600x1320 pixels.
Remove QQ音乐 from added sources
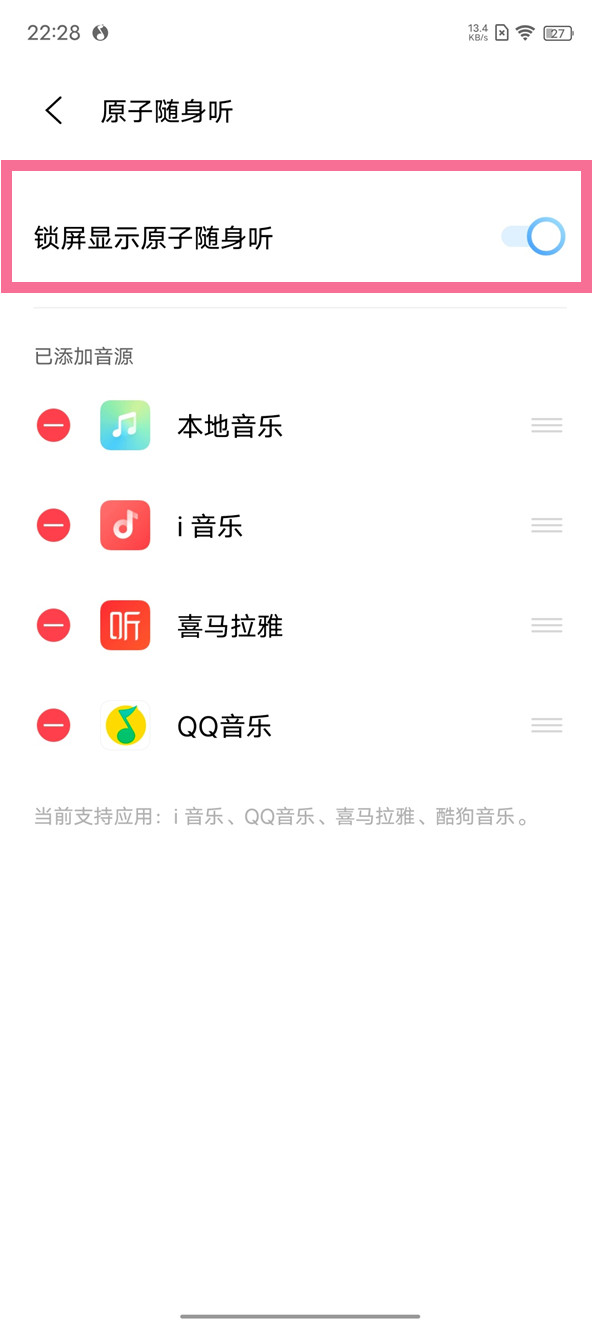tap(54, 726)
